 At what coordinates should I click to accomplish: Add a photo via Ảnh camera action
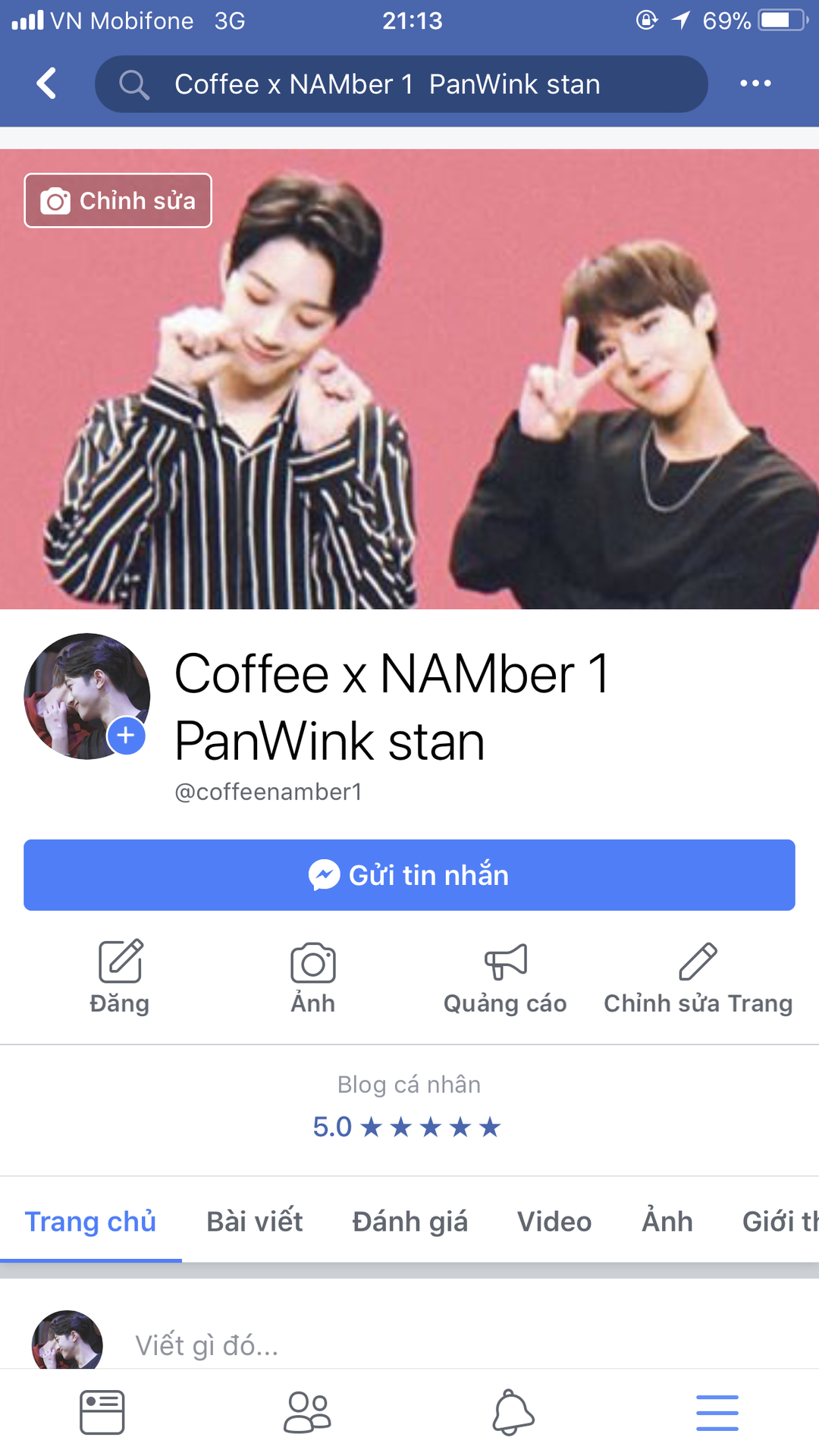[x=313, y=977]
